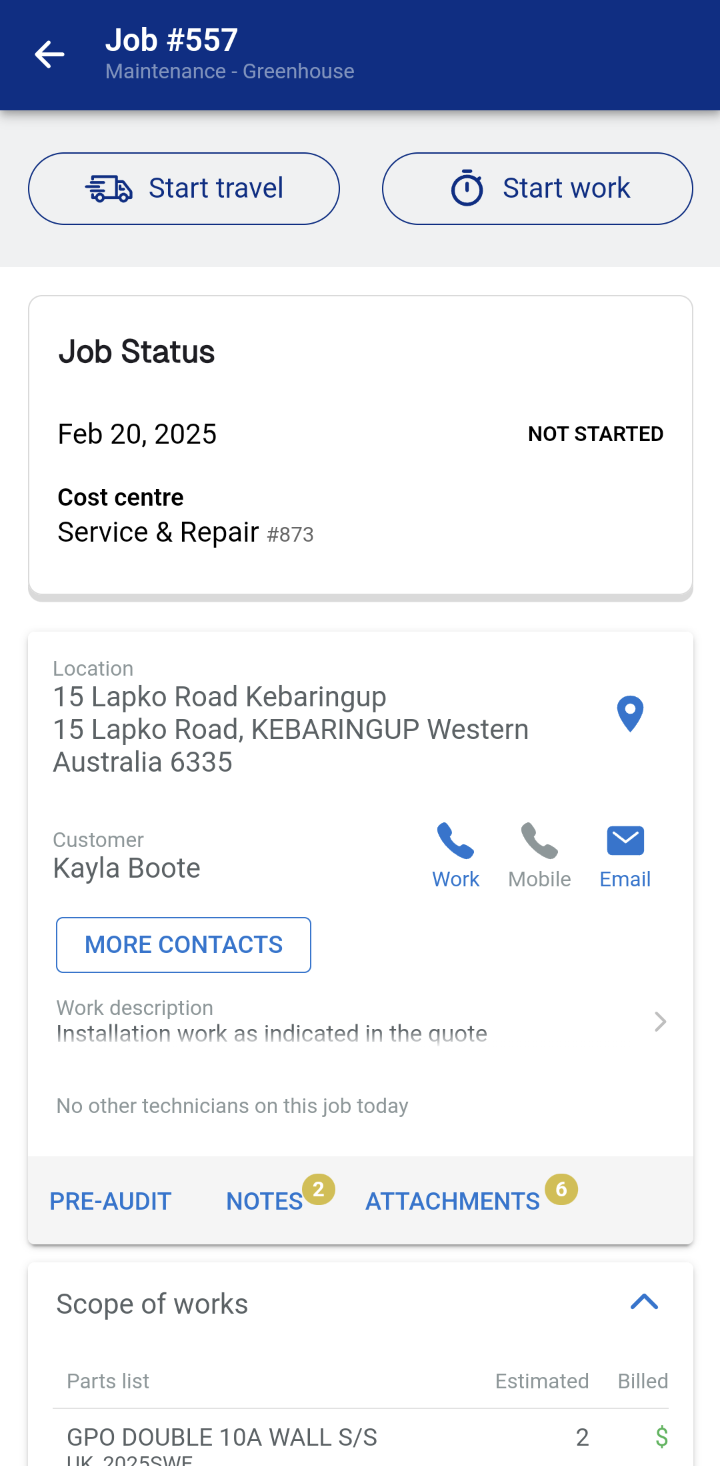Start travel to the job
This screenshot has width=720, height=1466.
click(x=184, y=188)
